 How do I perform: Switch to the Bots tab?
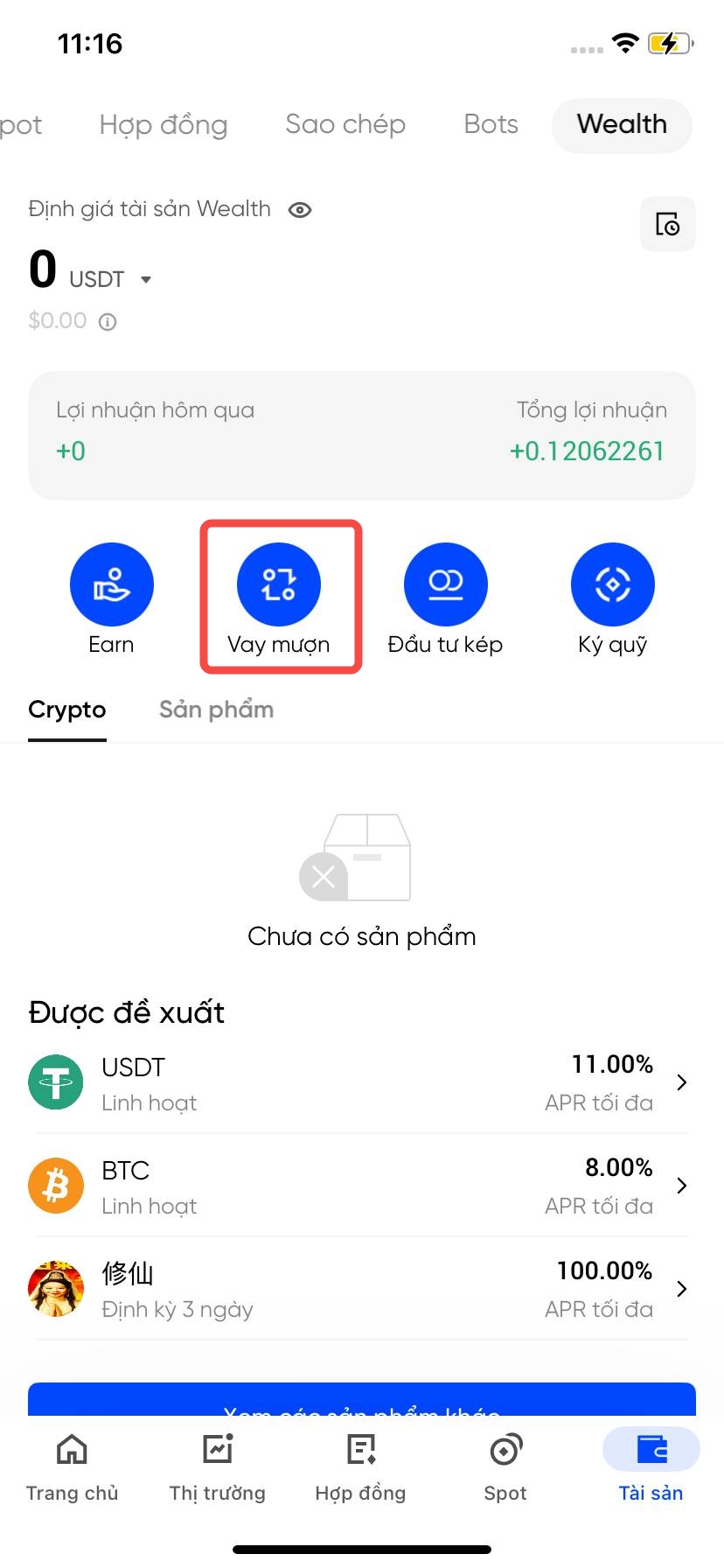(491, 124)
